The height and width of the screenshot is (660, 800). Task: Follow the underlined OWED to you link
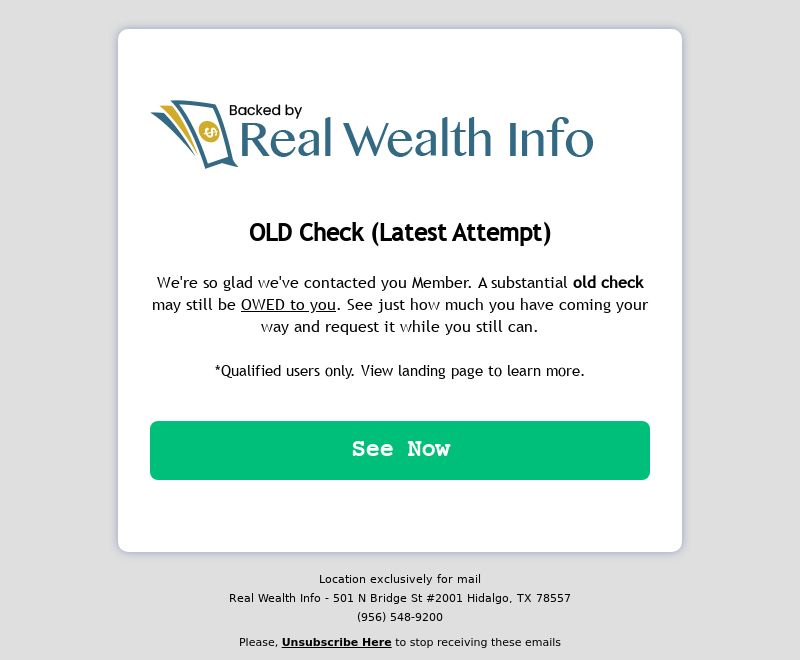click(x=288, y=305)
